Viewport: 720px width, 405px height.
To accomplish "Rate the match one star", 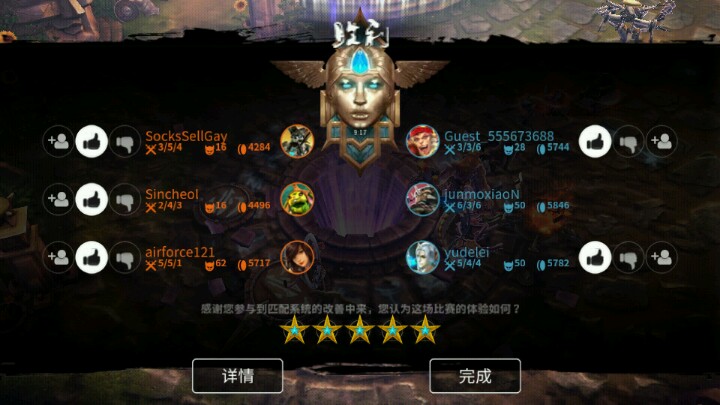I will pos(294,329).
